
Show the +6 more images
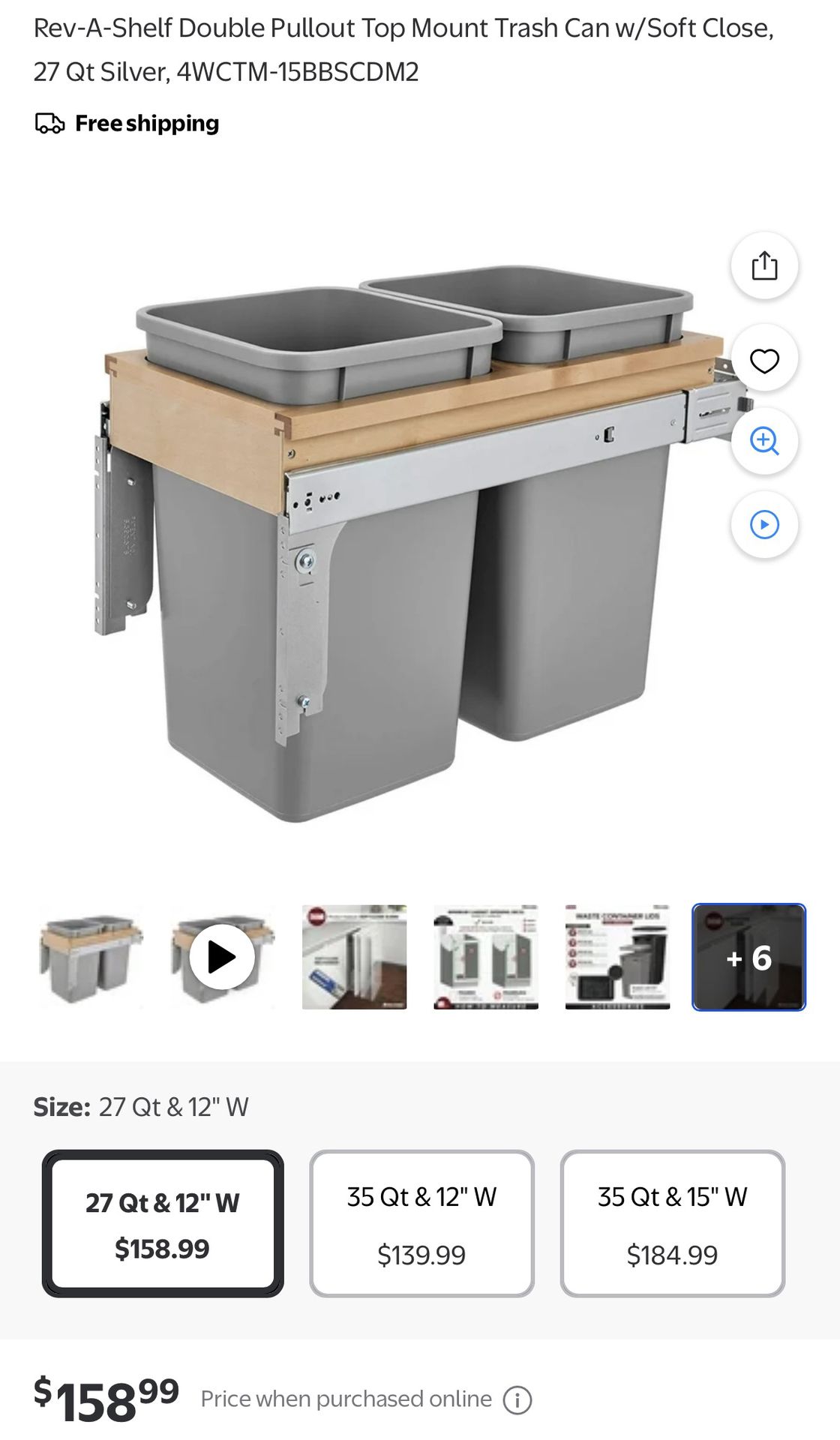pyautogui.click(x=748, y=958)
